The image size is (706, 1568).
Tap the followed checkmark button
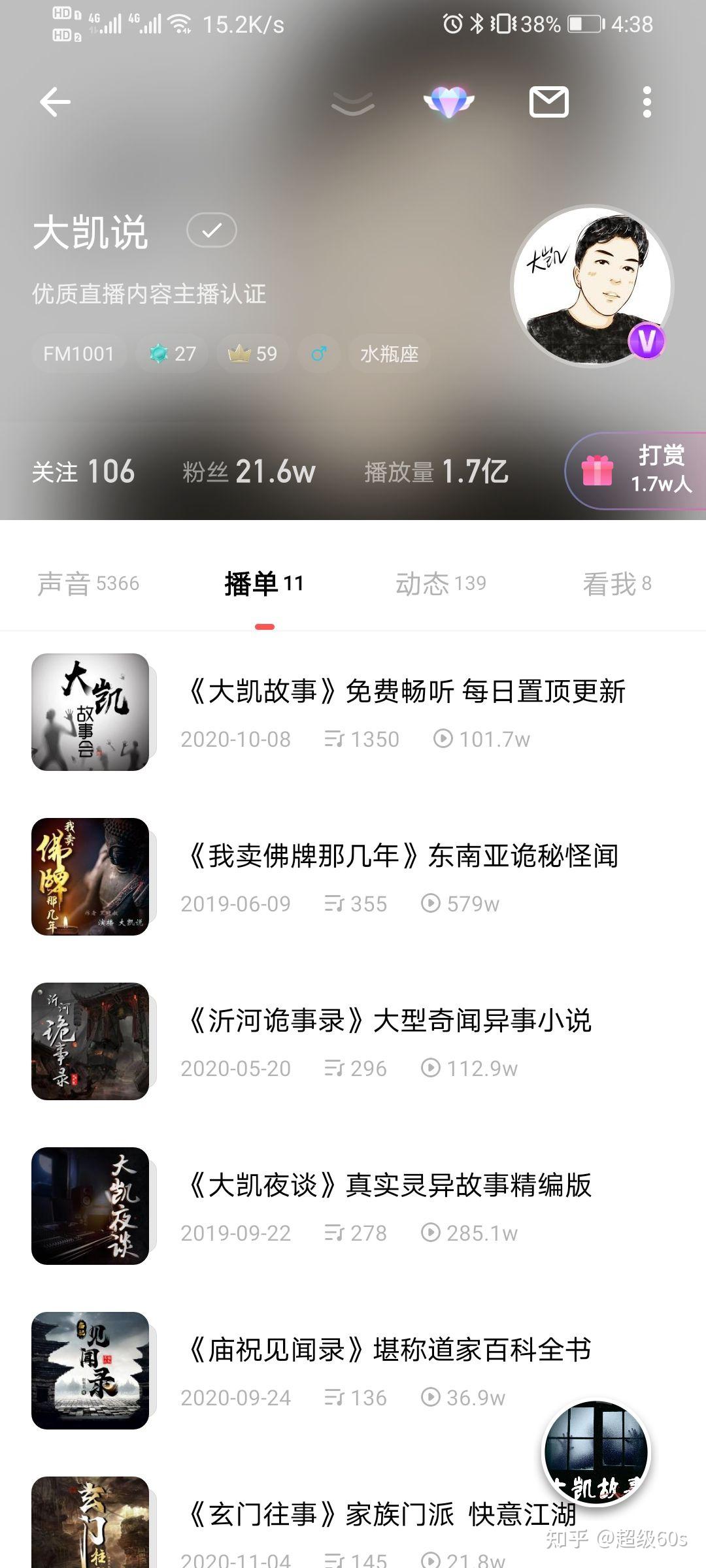(x=211, y=230)
